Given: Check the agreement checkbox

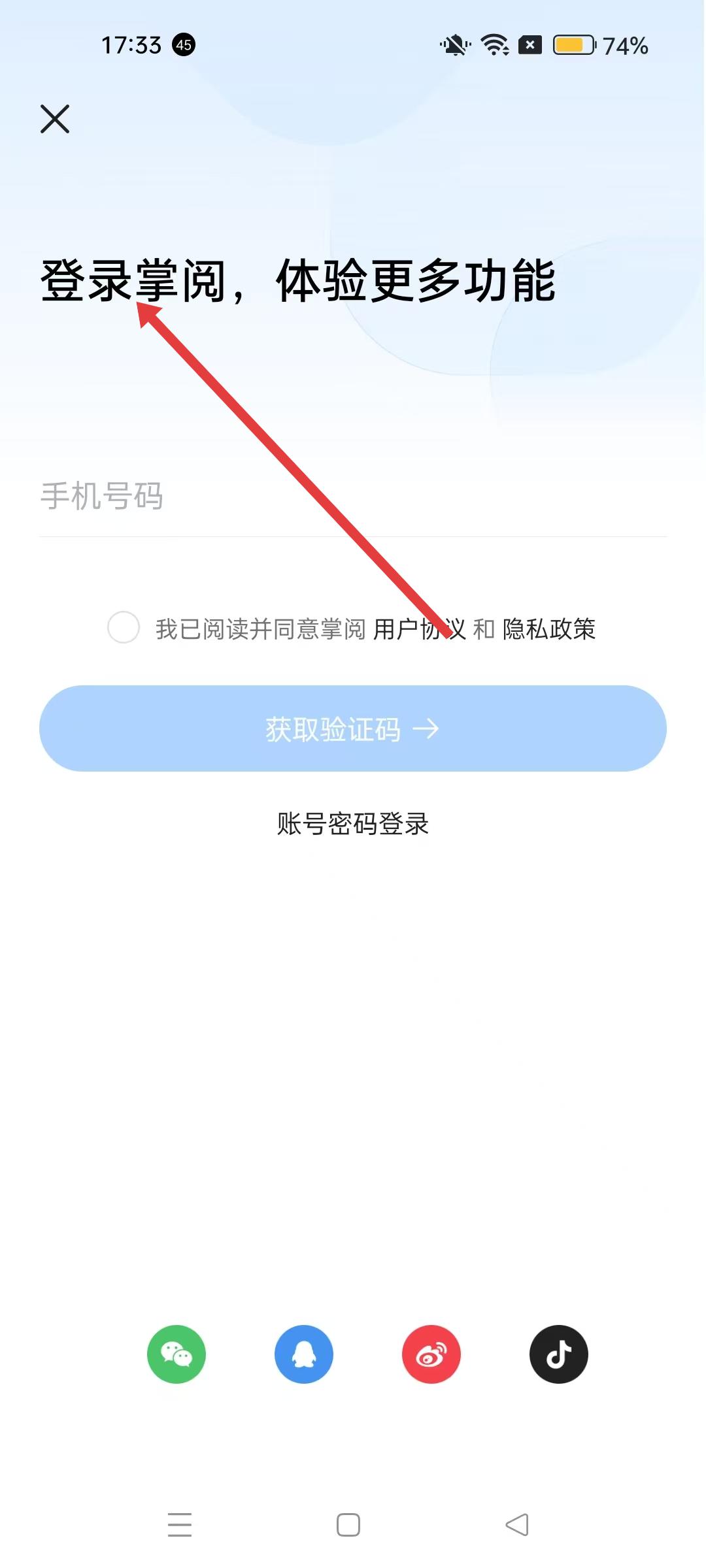Looking at the screenshot, I should [124, 628].
